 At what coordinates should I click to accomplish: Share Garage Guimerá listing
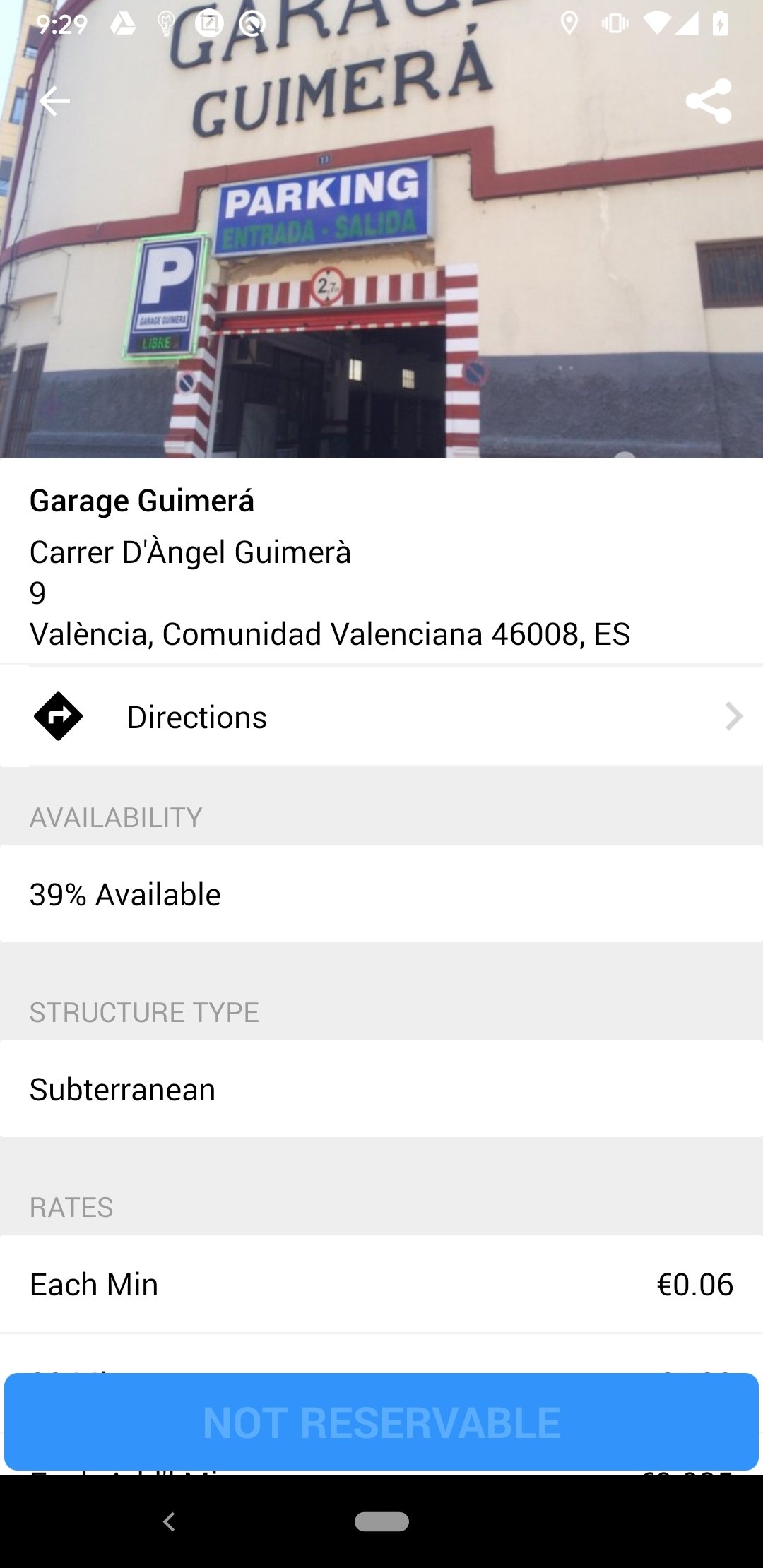[x=709, y=101]
